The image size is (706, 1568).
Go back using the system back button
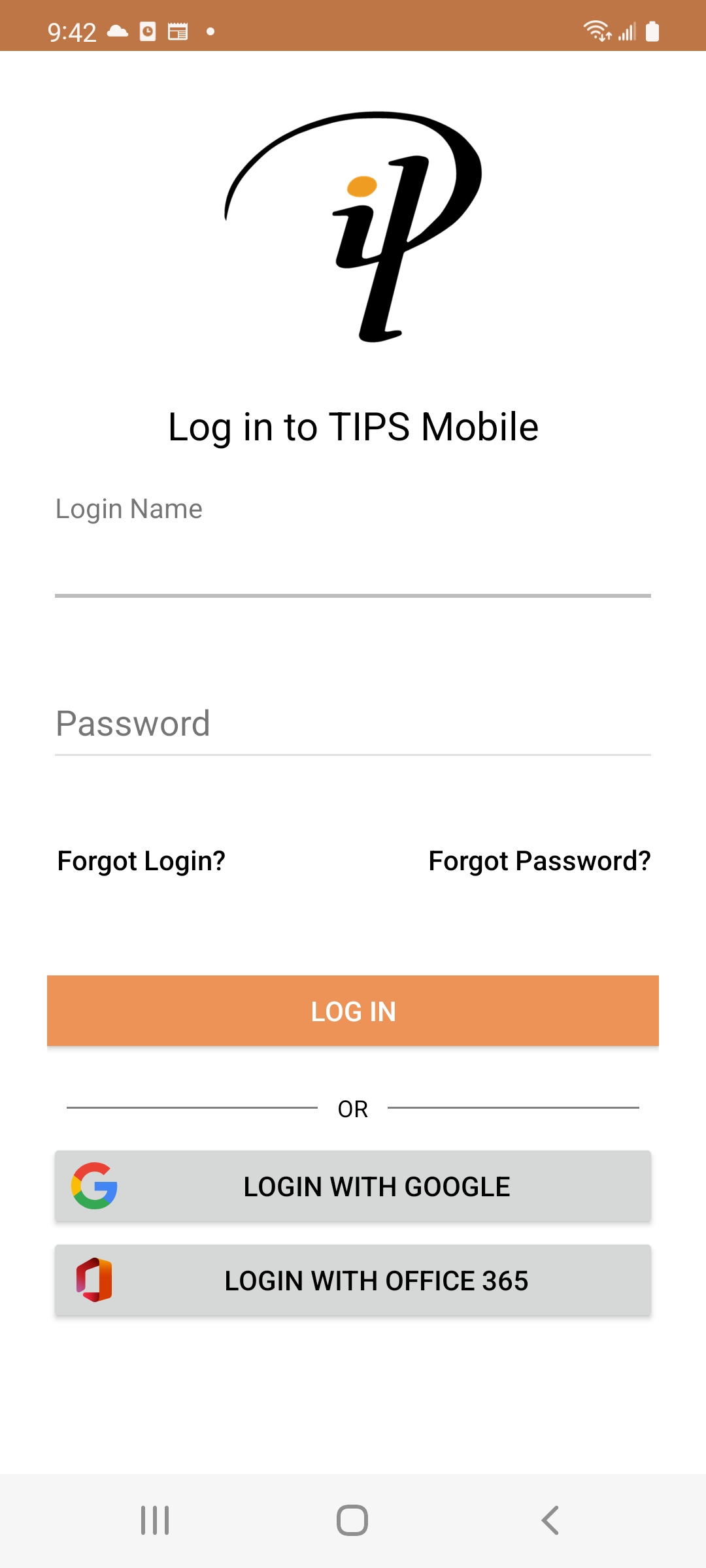550,1520
